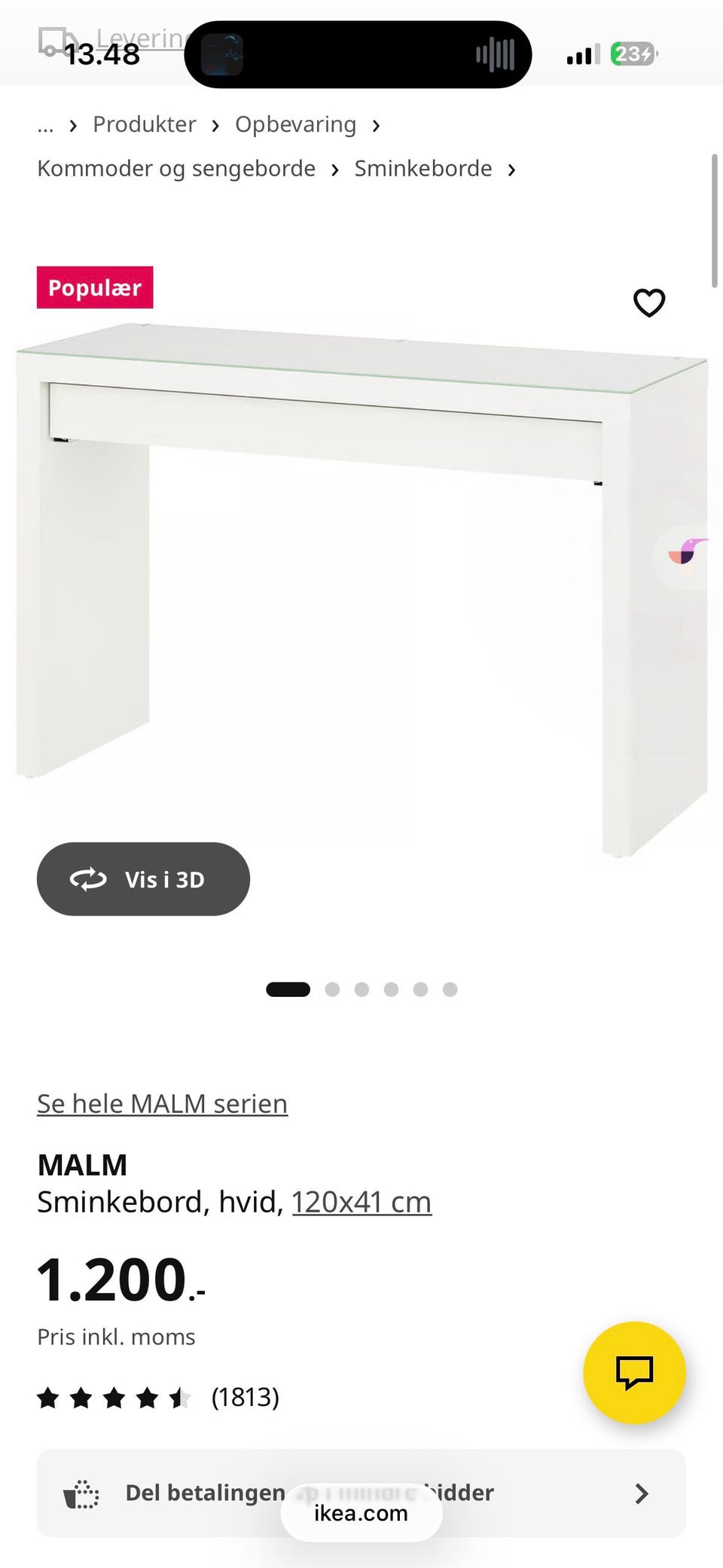Select the fourth star in the rating
This screenshot has height=1568, width=723.
[x=148, y=1397]
